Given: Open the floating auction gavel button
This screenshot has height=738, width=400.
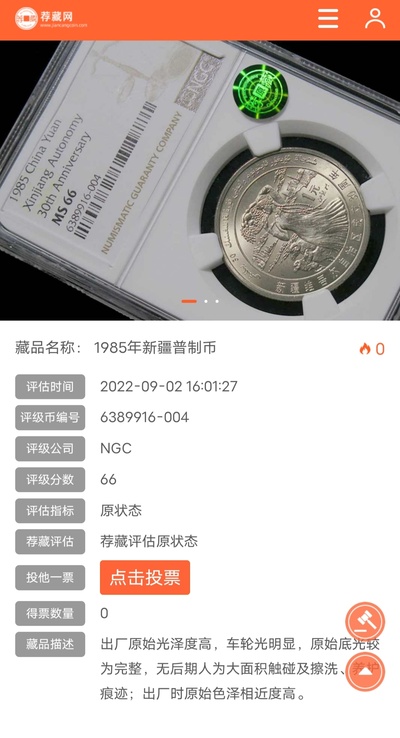Looking at the screenshot, I should point(365,622).
